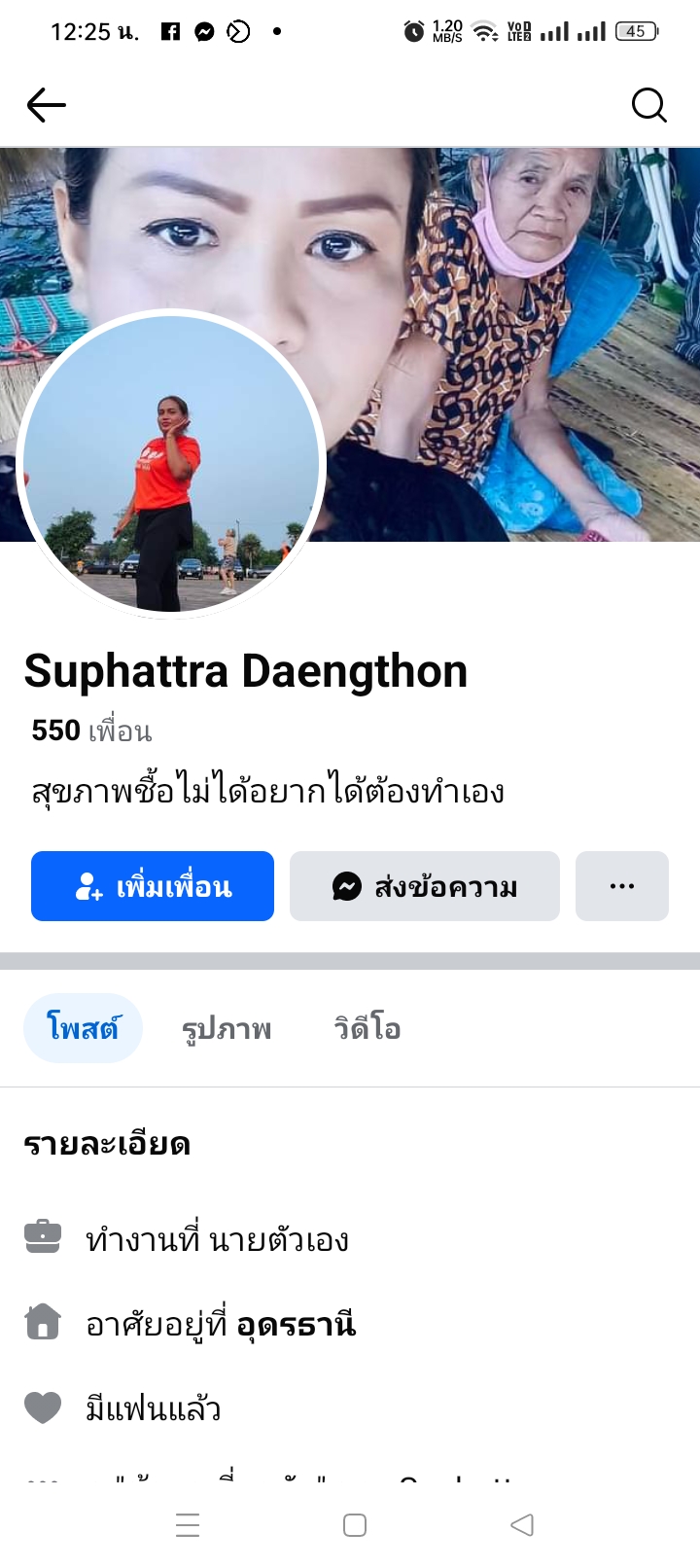Select the โพสต์ tab
This screenshot has width=700, height=1568.
pos(83,1028)
